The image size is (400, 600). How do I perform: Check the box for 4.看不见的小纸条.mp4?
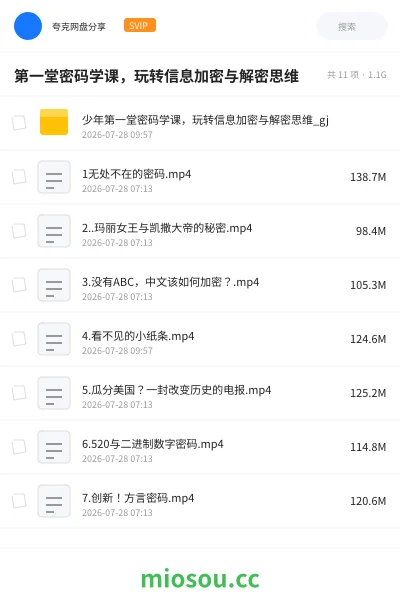(x=19, y=339)
